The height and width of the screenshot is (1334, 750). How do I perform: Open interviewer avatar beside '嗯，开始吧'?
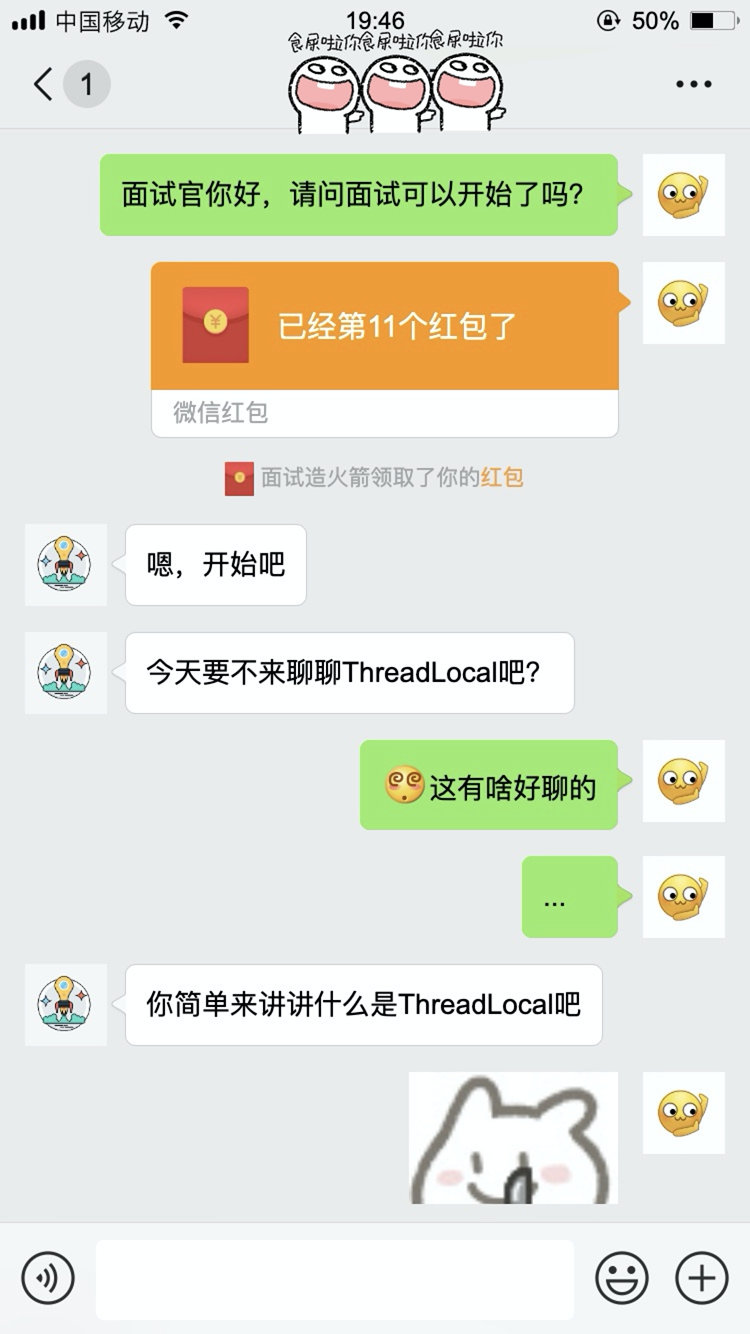65,565
